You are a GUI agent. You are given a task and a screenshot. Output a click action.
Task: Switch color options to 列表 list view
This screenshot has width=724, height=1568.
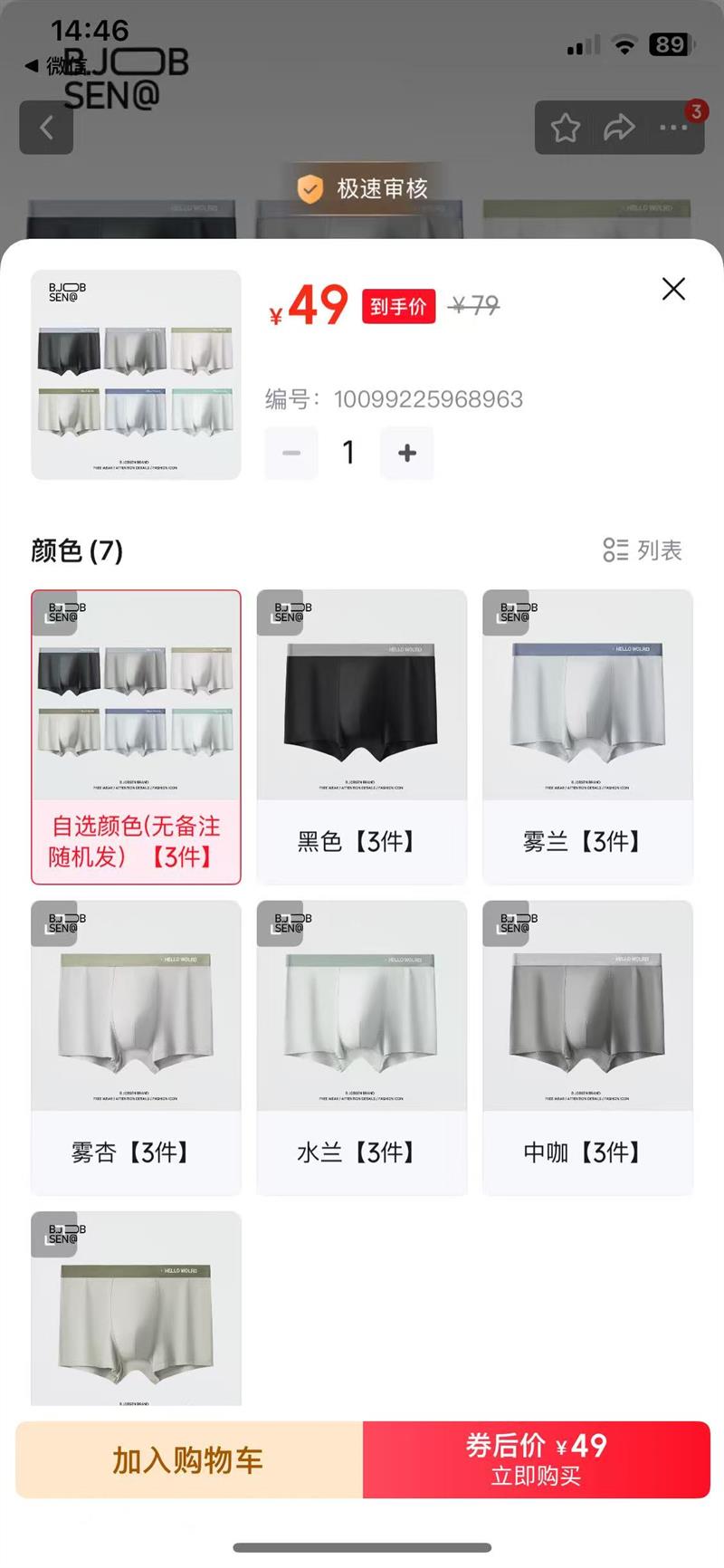tap(643, 550)
